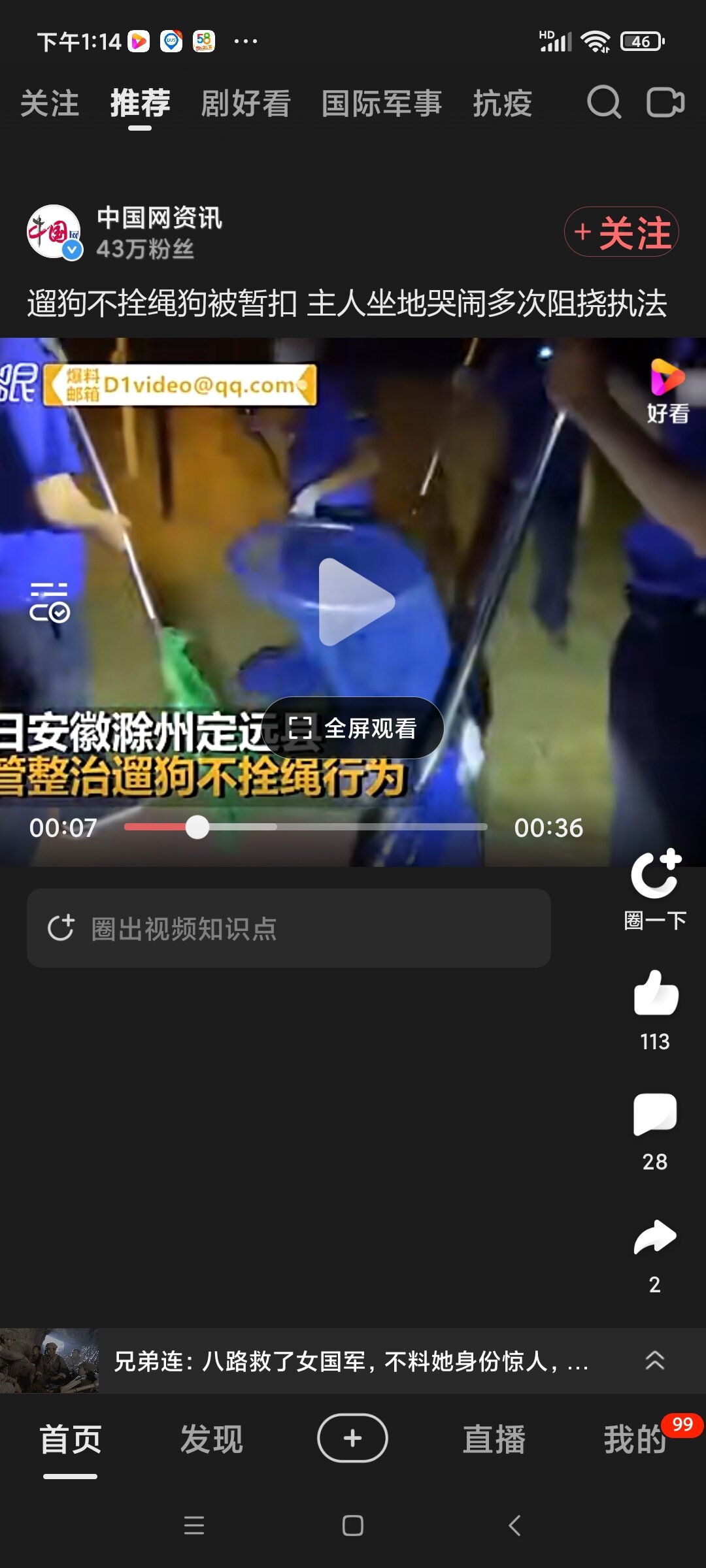This screenshot has width=706, height=1568.
Task: Tap 全屏观看 to watch fullscreen
Action: click(353, 728)
